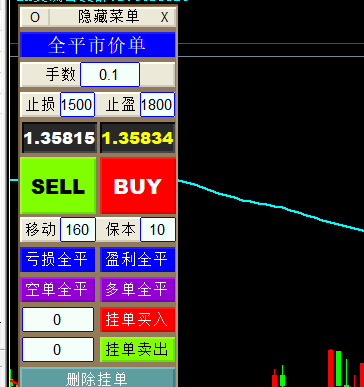Close all profitable orders with 盈利全平

point(138,259)
